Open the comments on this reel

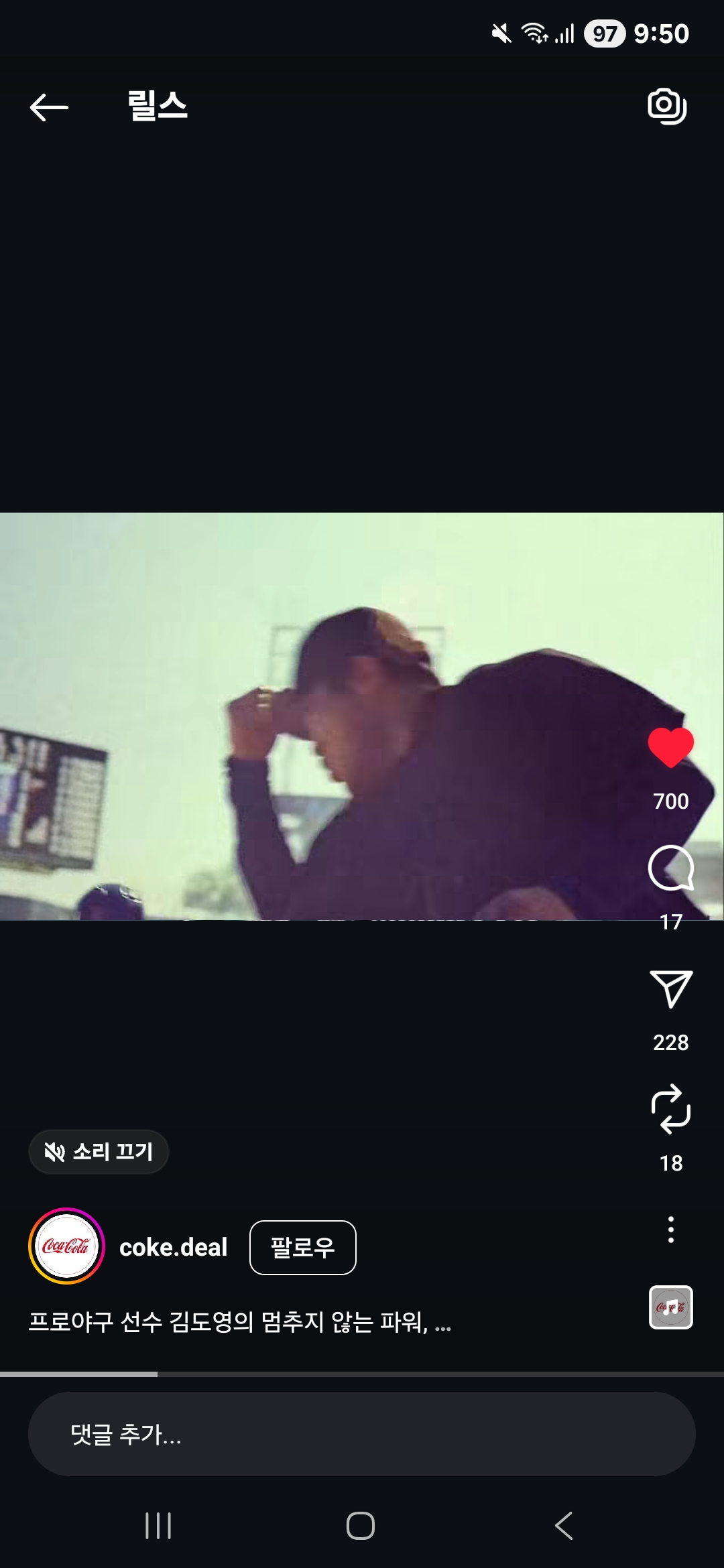[x=670, y=868]
